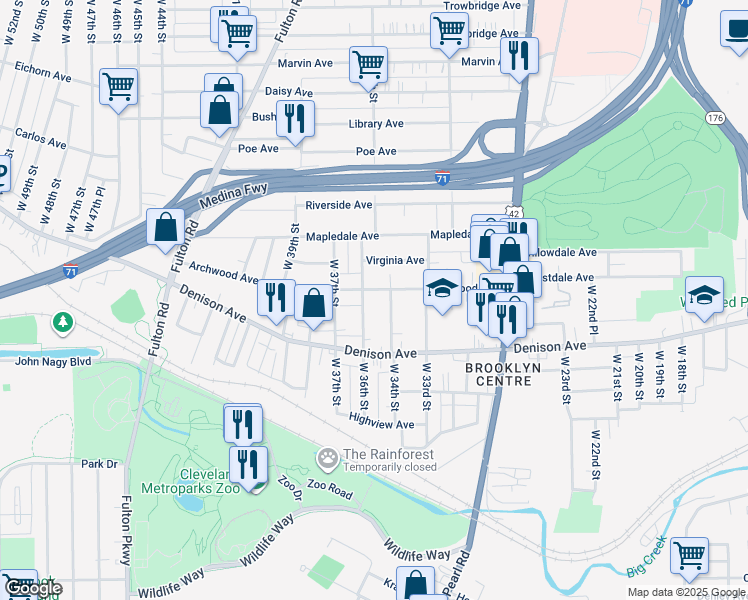Select the shopping bag marker on Medina Fwy
Viewport: 748px width, 600px height.
pyautogui.click(x=166, y=227)
